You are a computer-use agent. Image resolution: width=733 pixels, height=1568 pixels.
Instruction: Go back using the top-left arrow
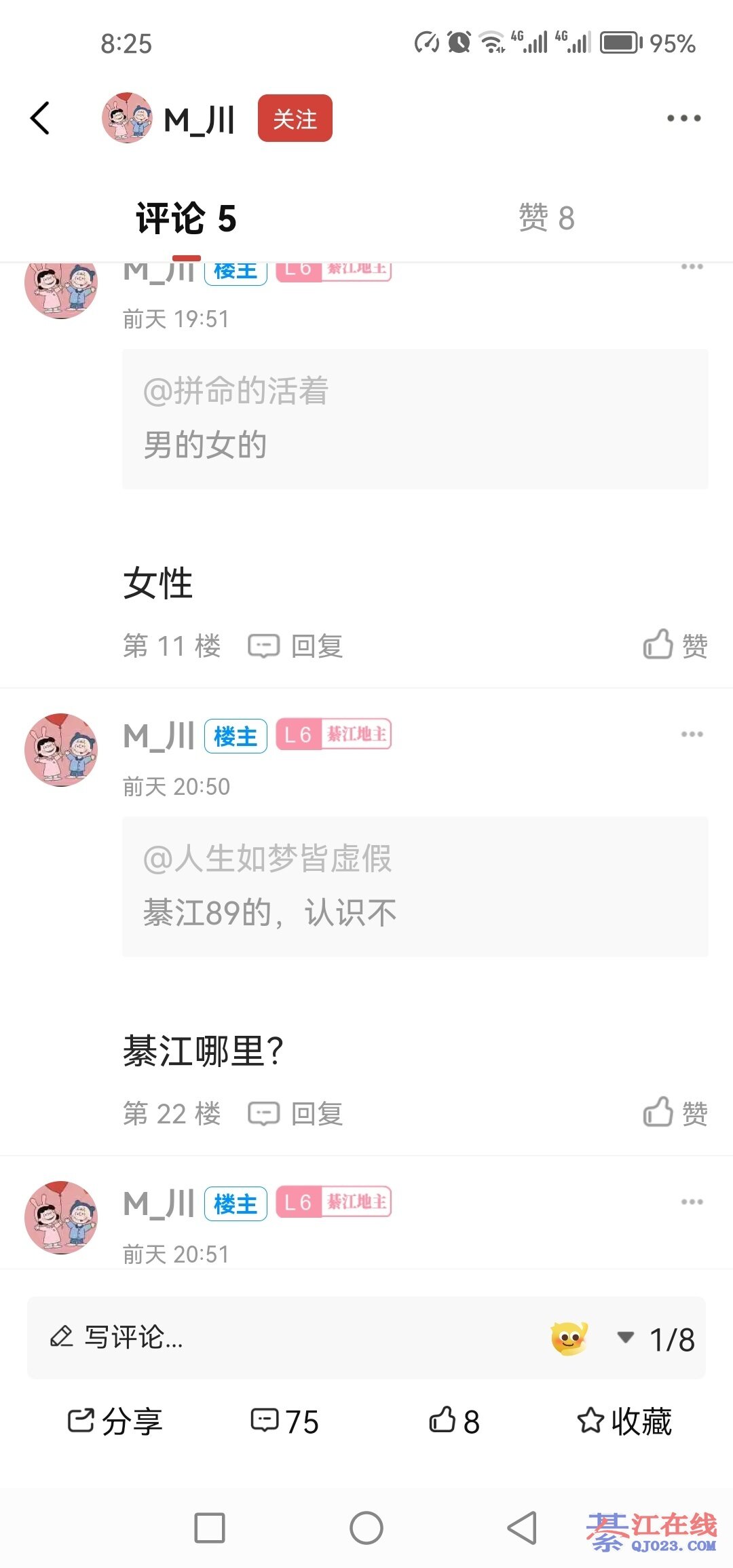pos(41,118)
